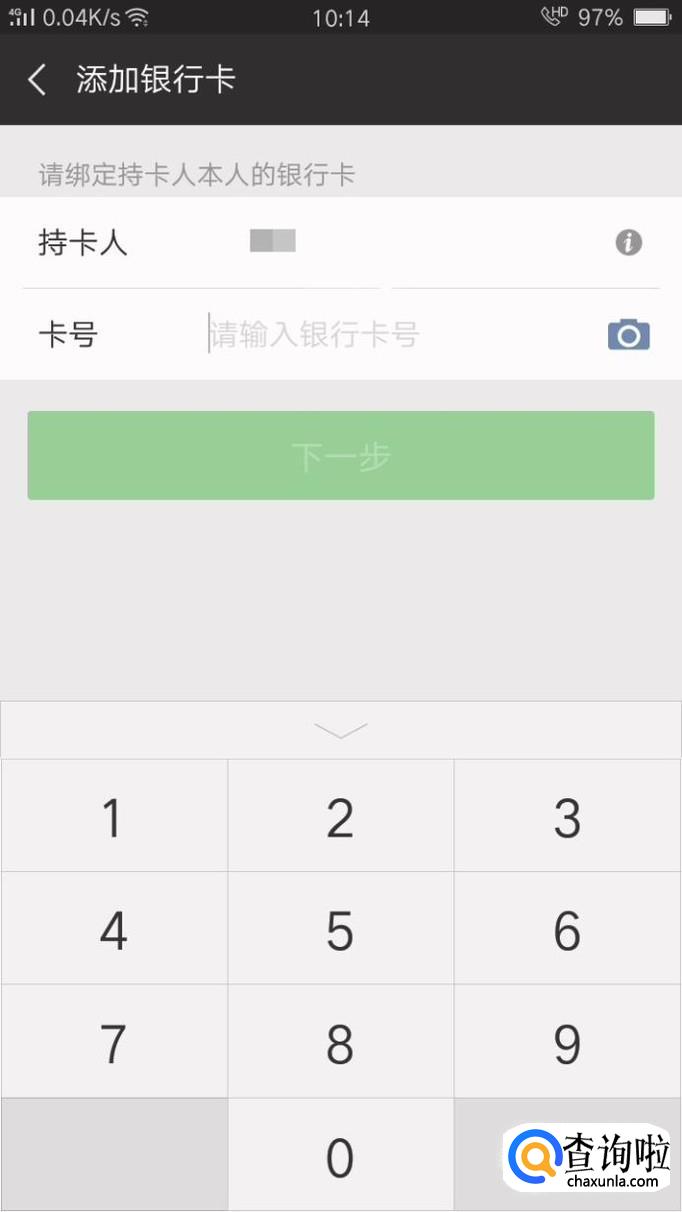Enter digit 1 on keypad
Image resolution: width=682 pixels, height=1212 pixels.
coord(114,816)
